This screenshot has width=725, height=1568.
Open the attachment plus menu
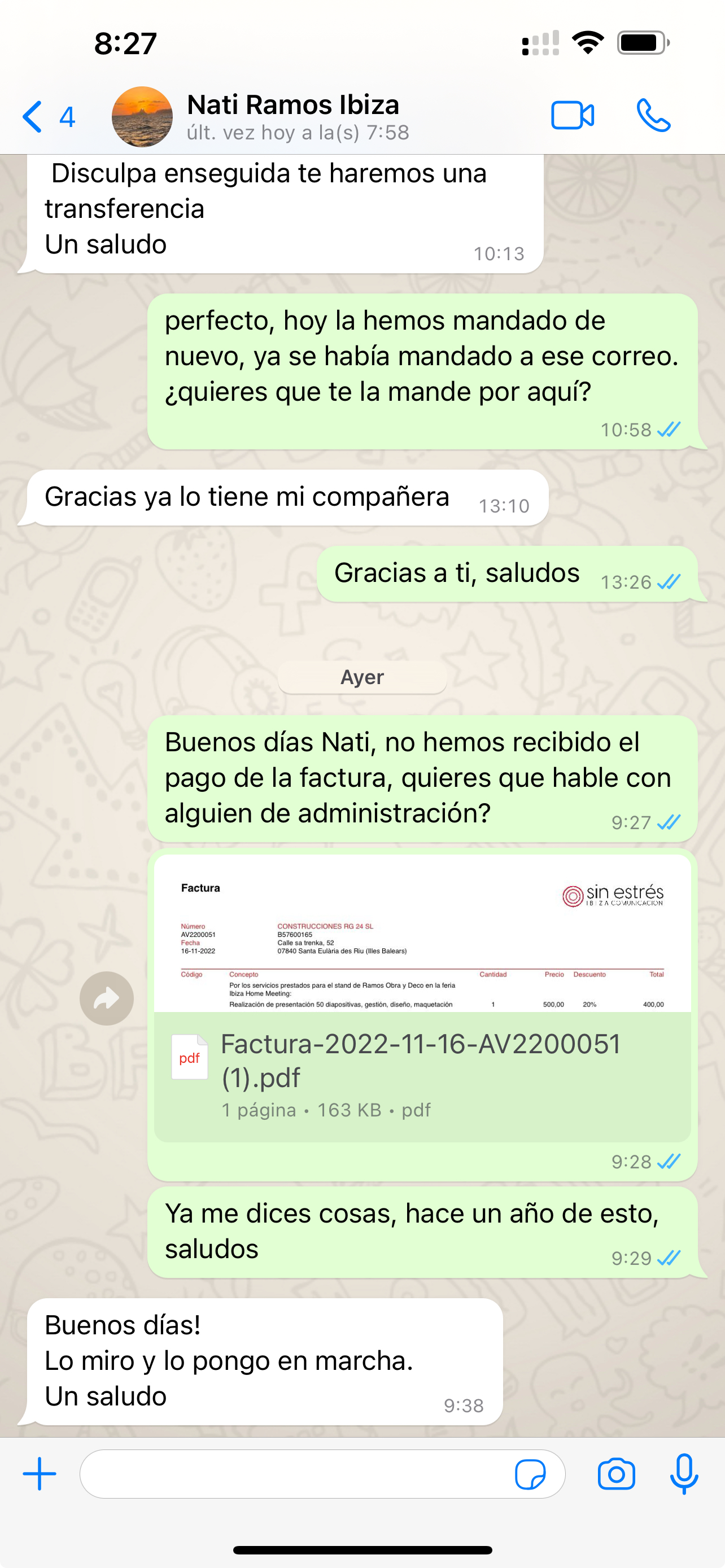pyautogui.click(x=40, y=1474)
